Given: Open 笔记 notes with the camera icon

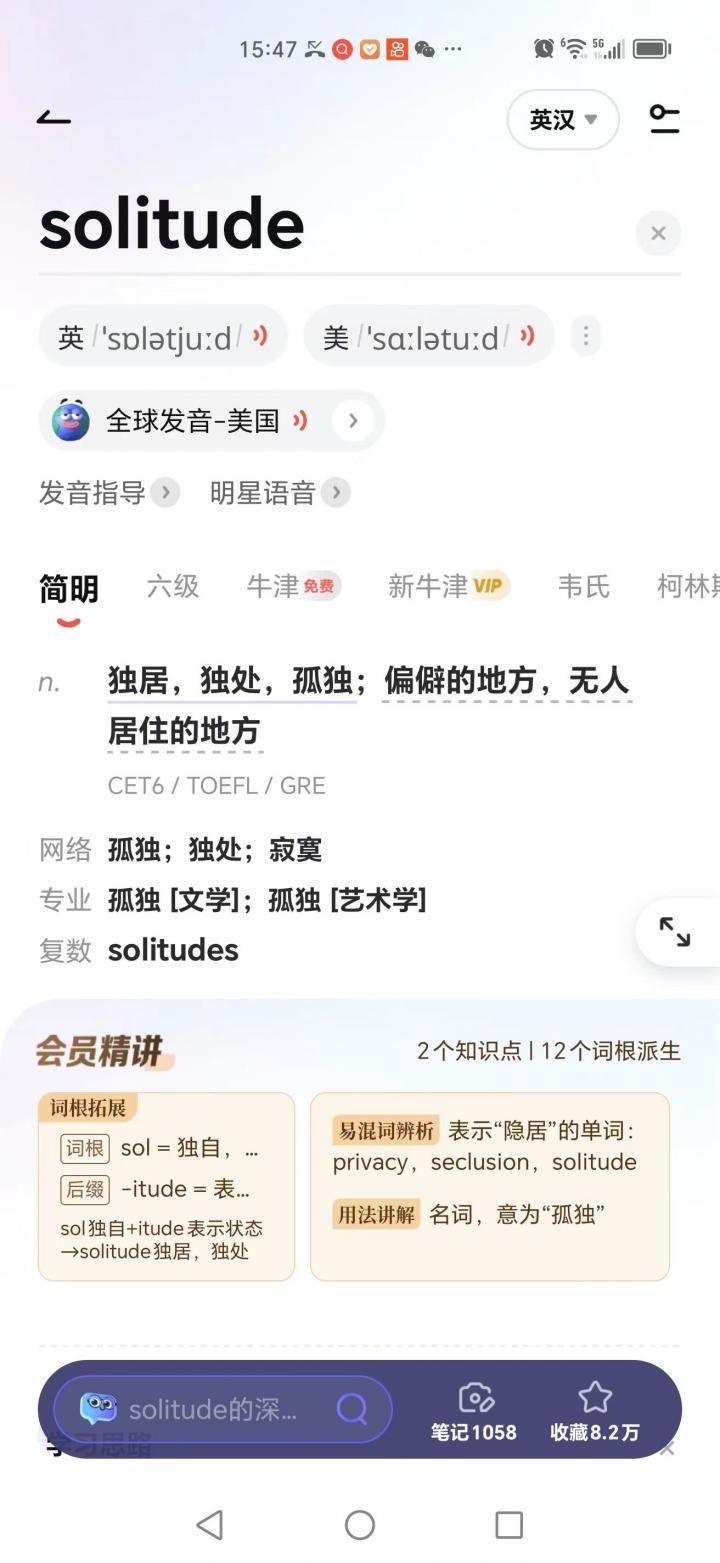Looking at the screenshot, I should tap(474, 1410).
